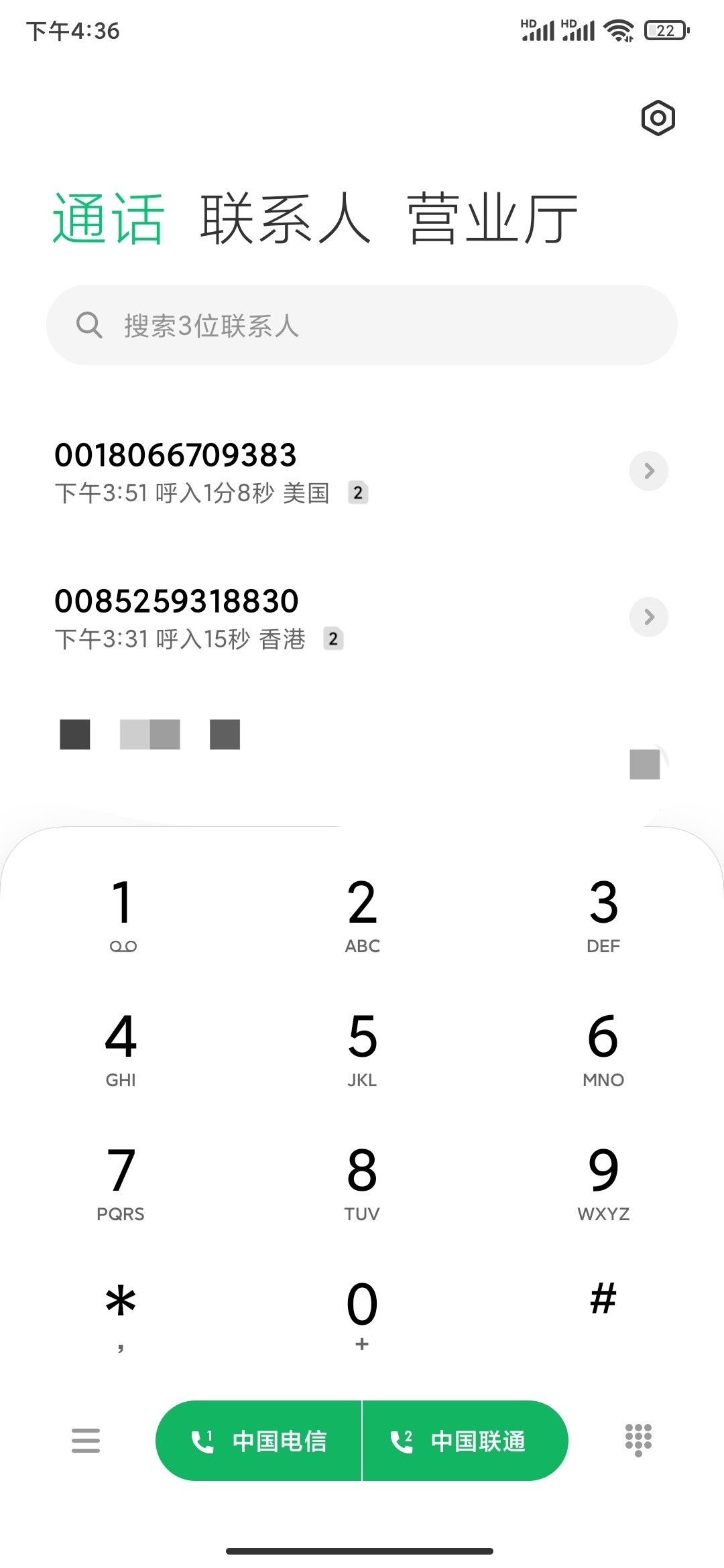Switch to the 营业厅 tab

(493, 218)
